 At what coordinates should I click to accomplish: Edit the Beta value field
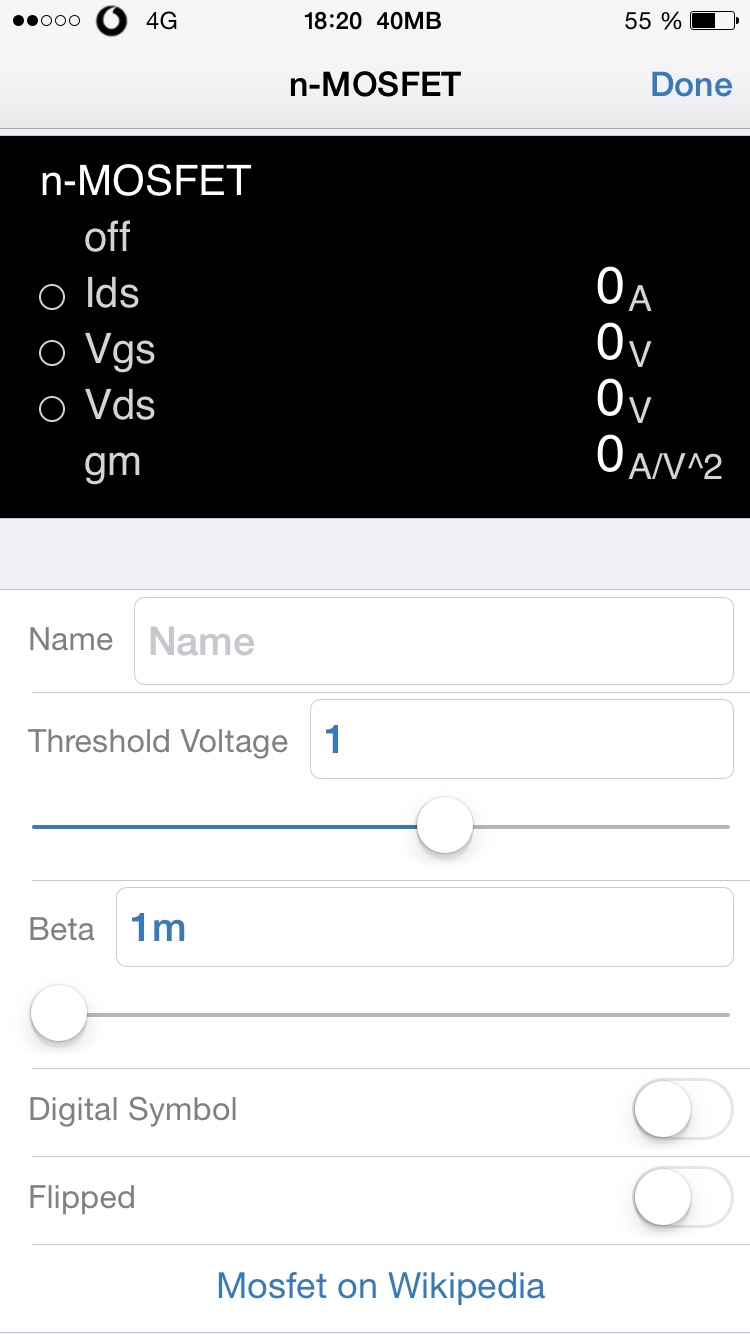[425, 927]
